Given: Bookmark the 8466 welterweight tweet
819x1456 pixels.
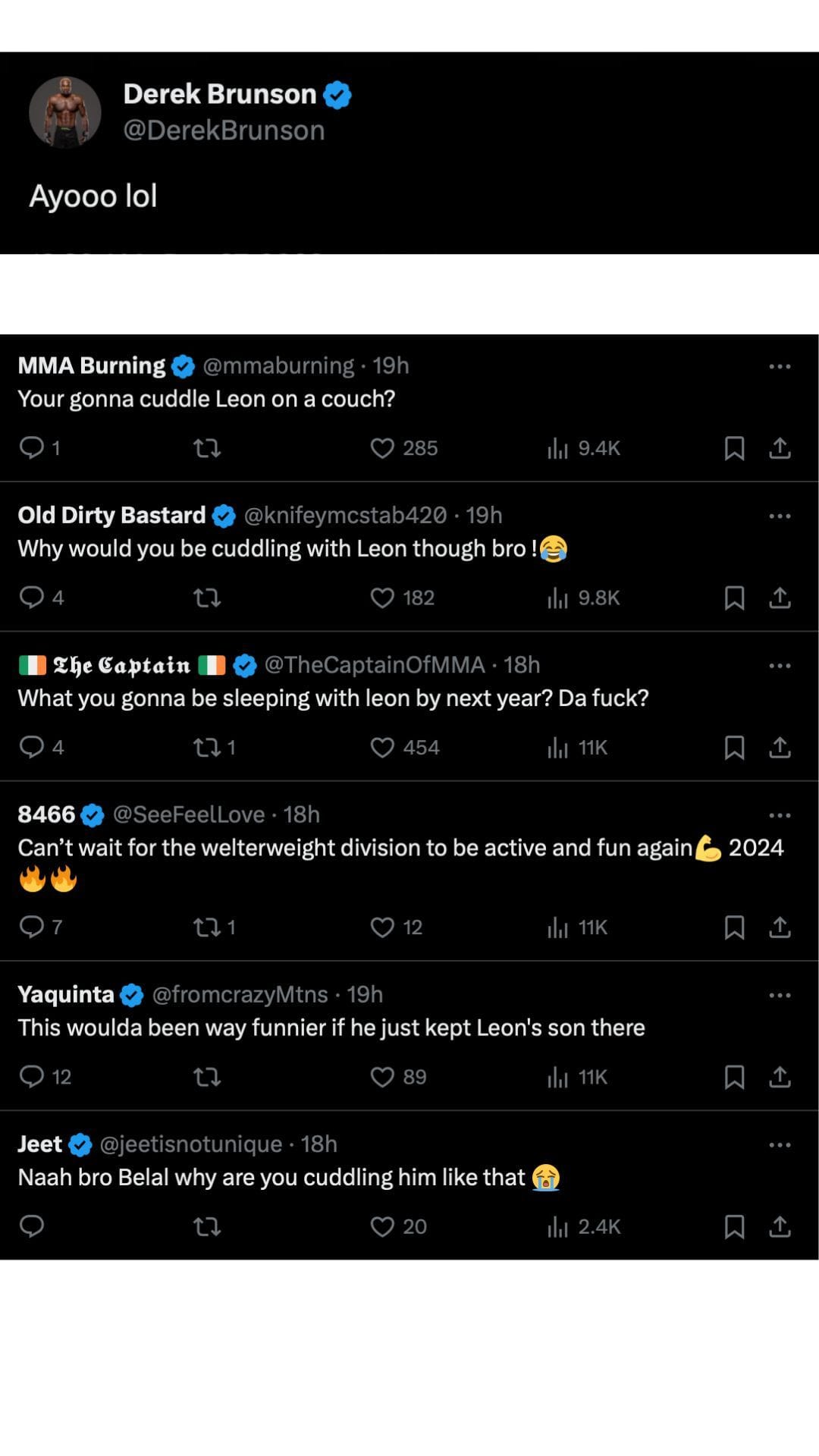Looking at the screenshot, I should point(734,927).
